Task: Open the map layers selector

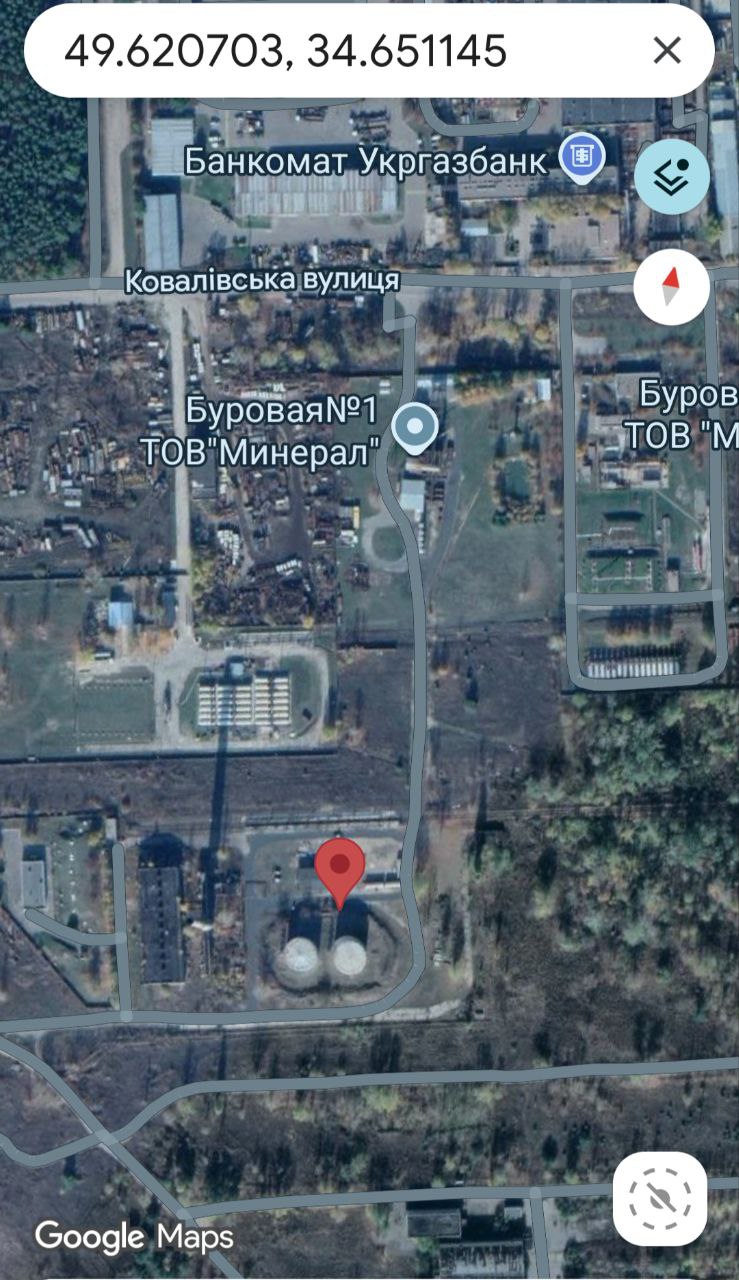Action: point(672,176)
